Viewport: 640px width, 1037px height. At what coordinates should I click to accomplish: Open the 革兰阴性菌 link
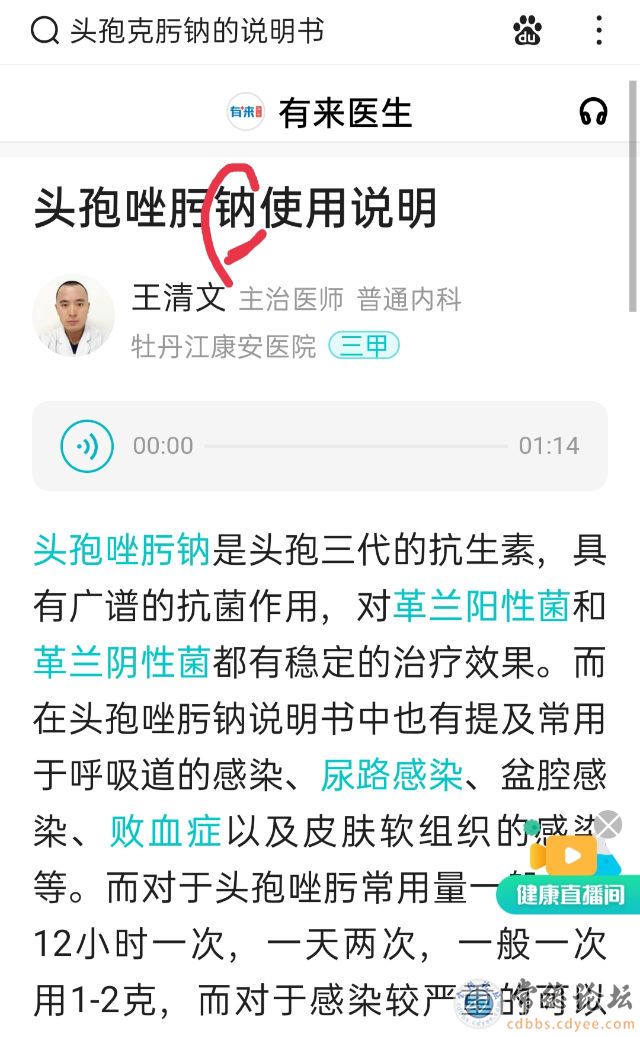[121, 661]
